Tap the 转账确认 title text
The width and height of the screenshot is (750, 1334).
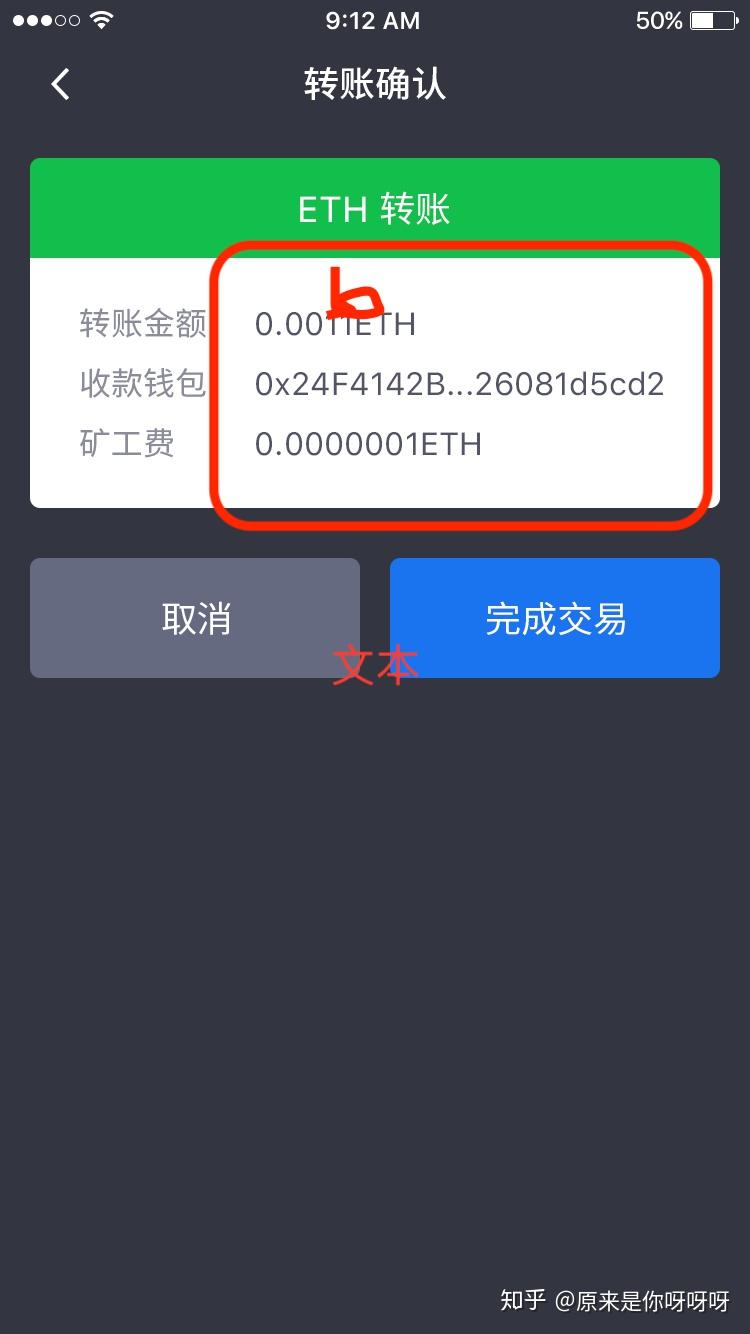(x=374, y=85)
